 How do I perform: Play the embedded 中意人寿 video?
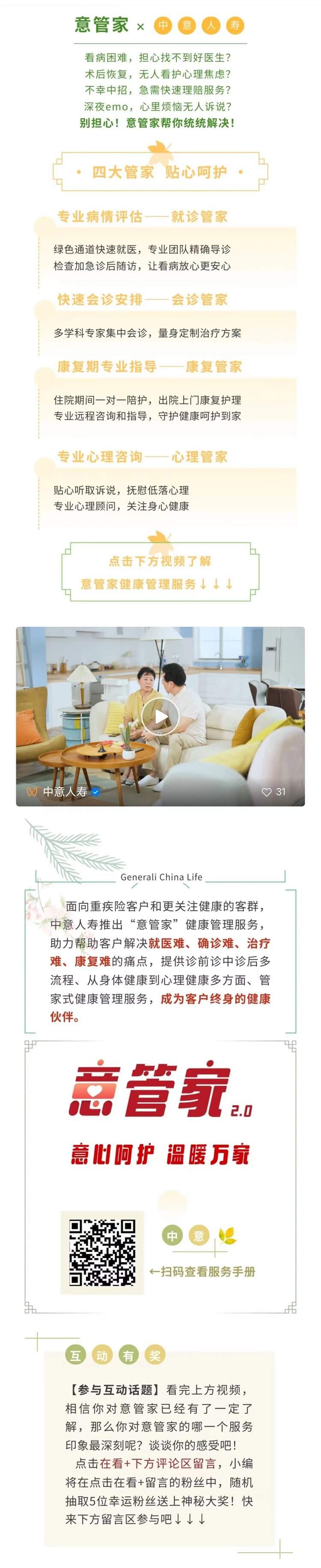pos(160,716)
